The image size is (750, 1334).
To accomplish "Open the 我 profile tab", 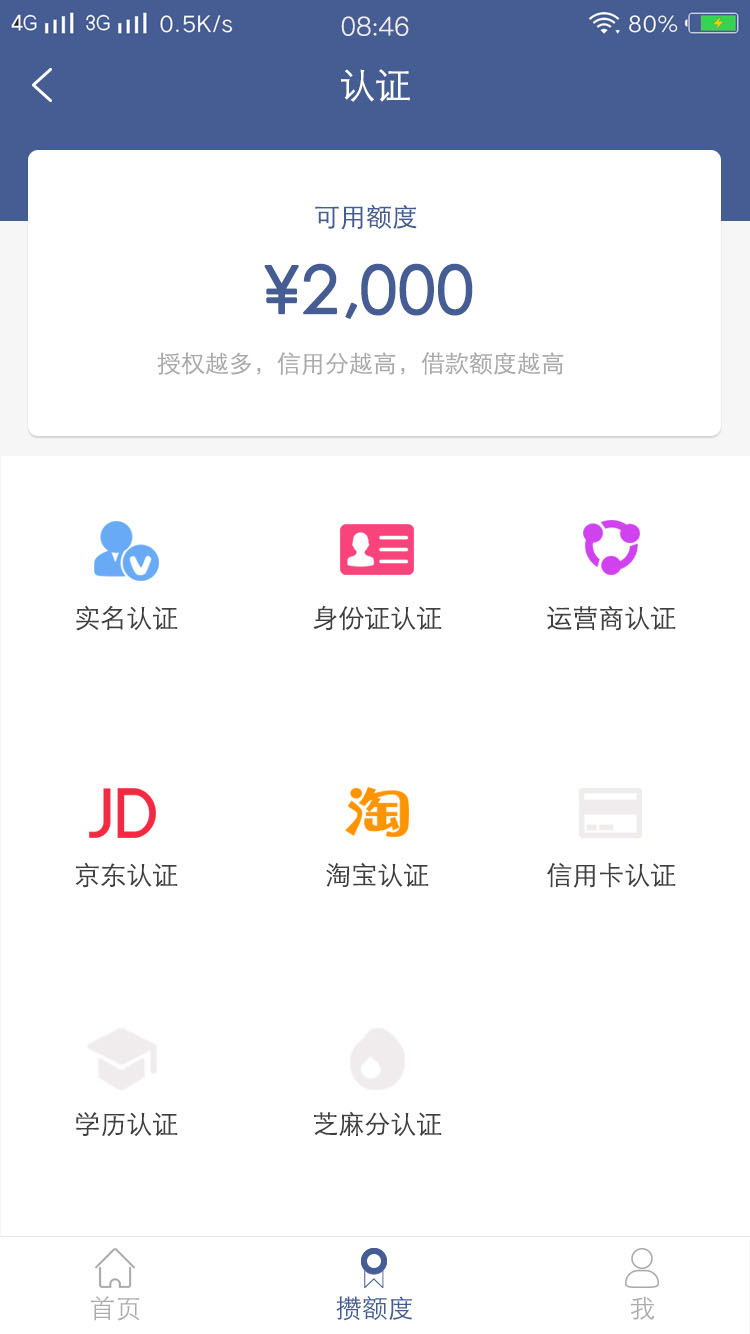I will coord(642,1285).
